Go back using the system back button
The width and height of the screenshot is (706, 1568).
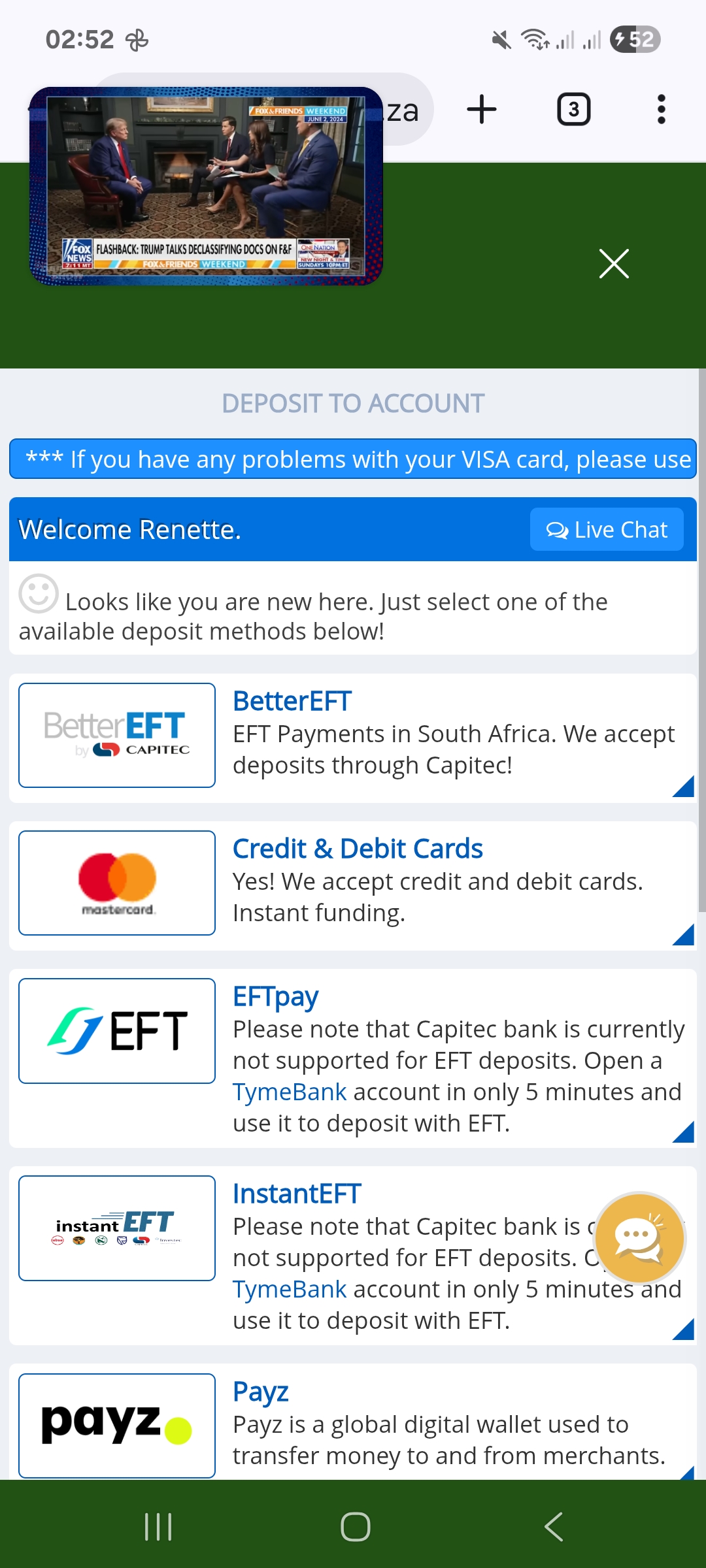(x=553, y=1527)
